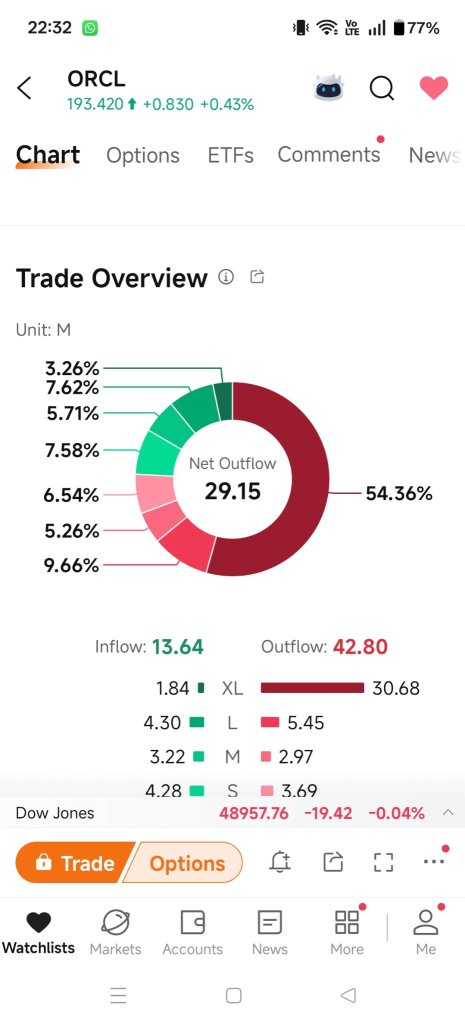This screenshot has width=465, height=1024.
Task: Open the three-dot more menu
Action: pyautogui.click(x=434, y=861)
